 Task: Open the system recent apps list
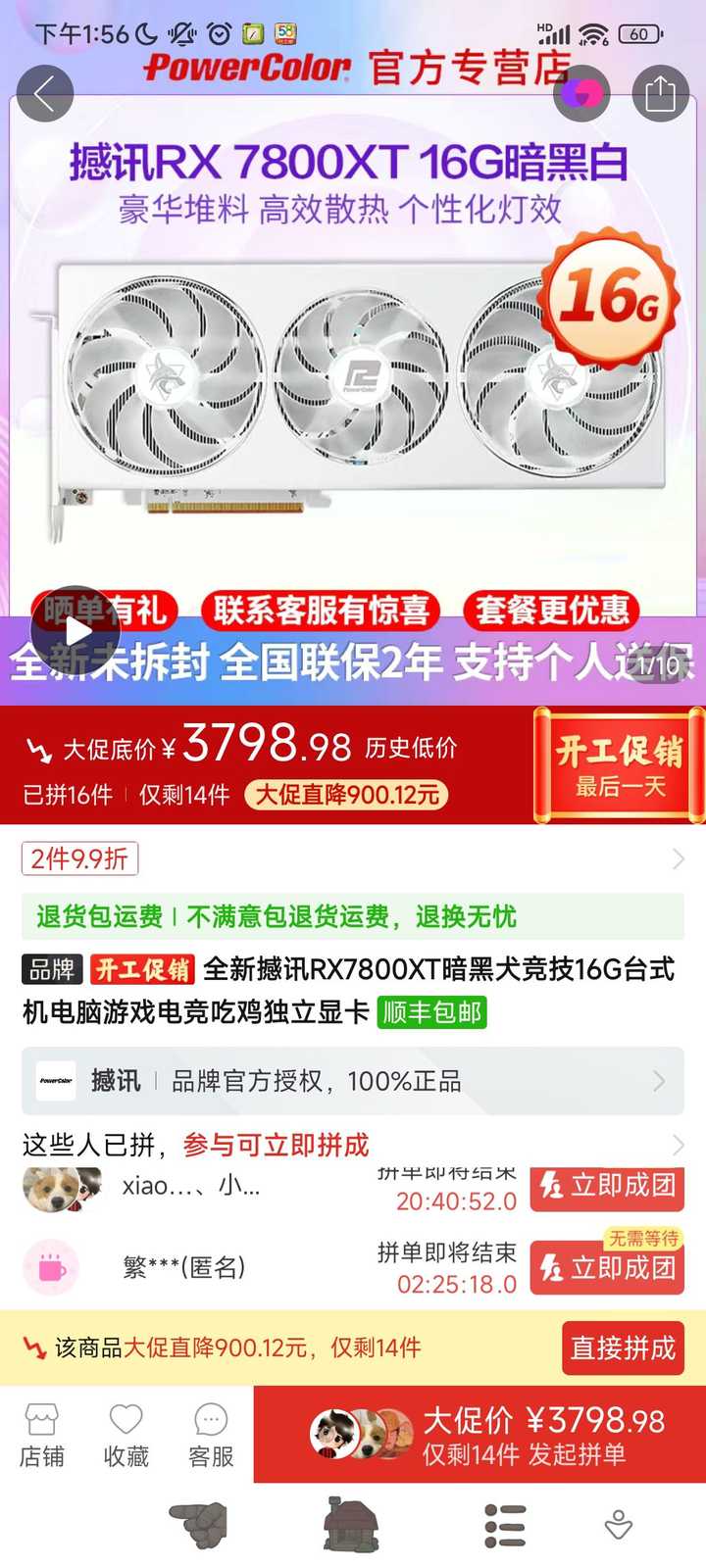(505, 1526)
